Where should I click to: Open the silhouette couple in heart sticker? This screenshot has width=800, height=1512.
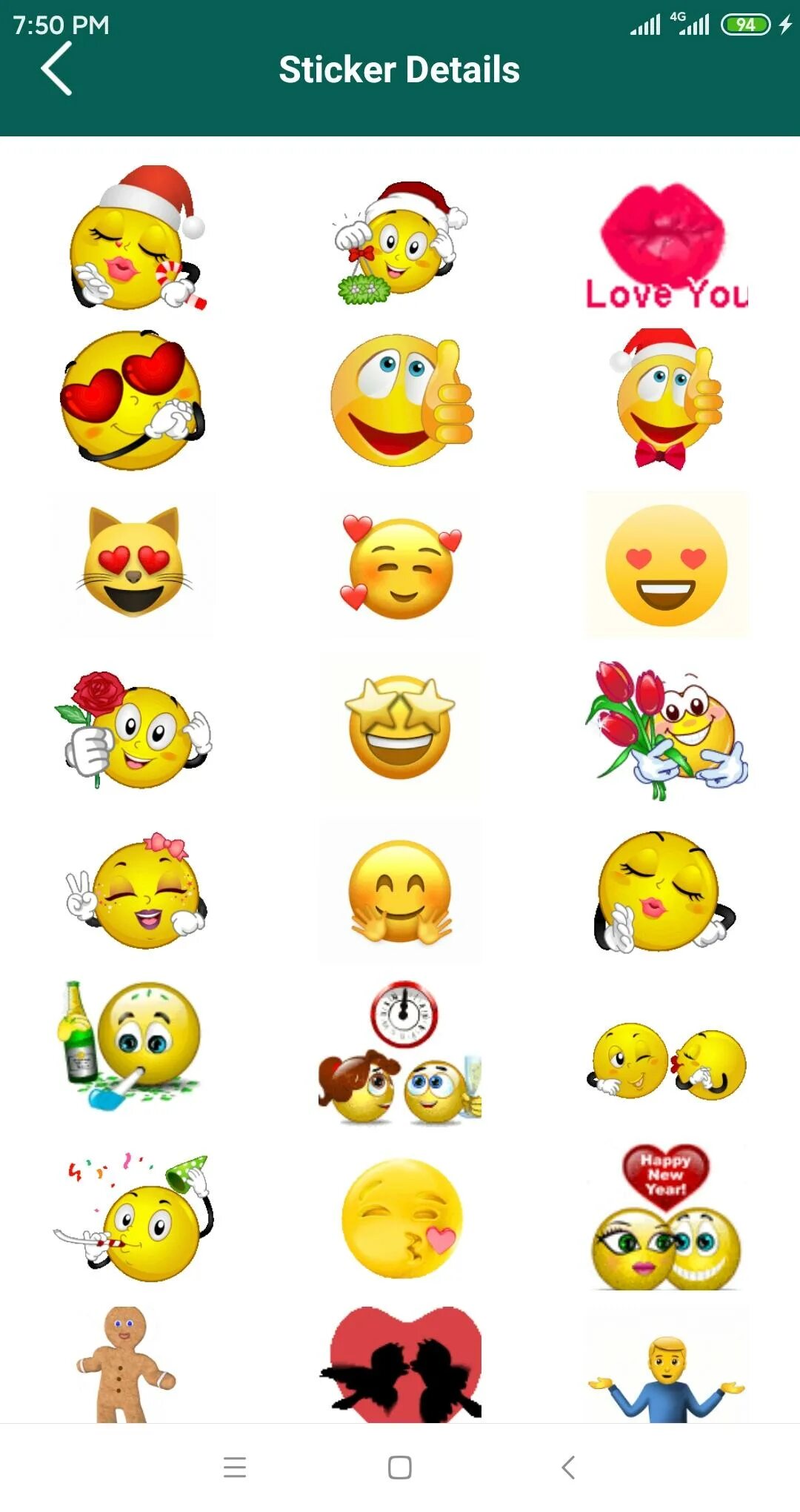[x=401, y=1365]
